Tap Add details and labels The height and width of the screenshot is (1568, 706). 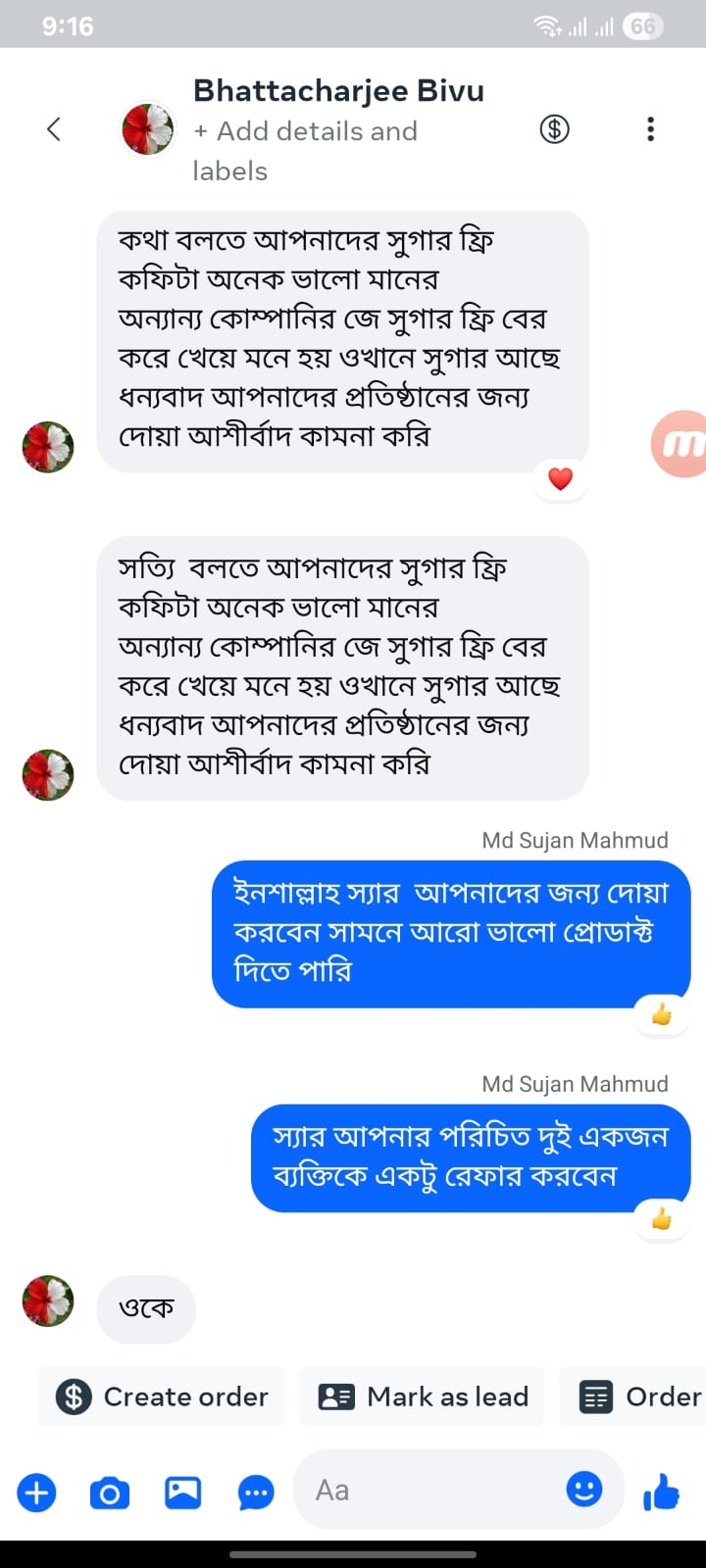pos(305,150)
